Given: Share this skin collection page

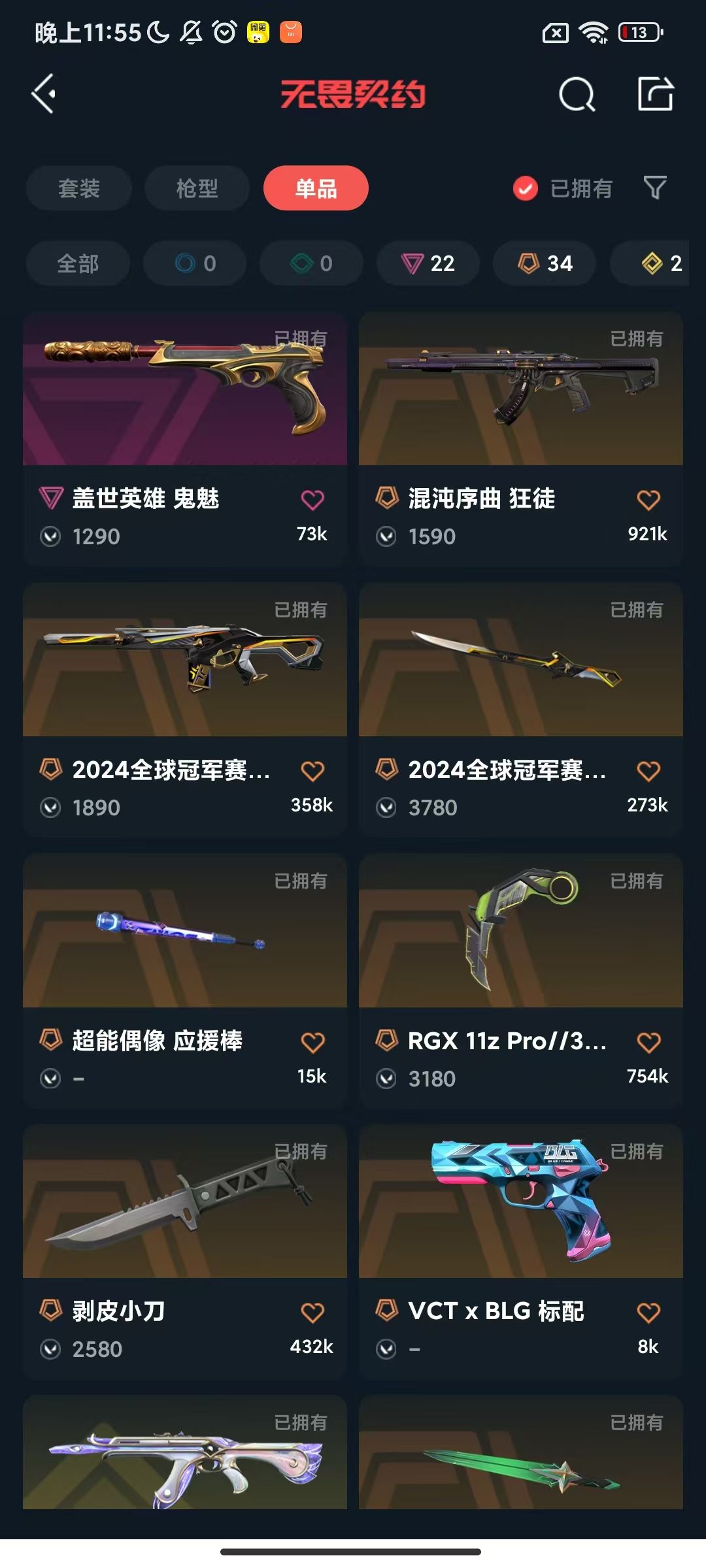Looking at the screenshot, I should [x=655, y=94].
